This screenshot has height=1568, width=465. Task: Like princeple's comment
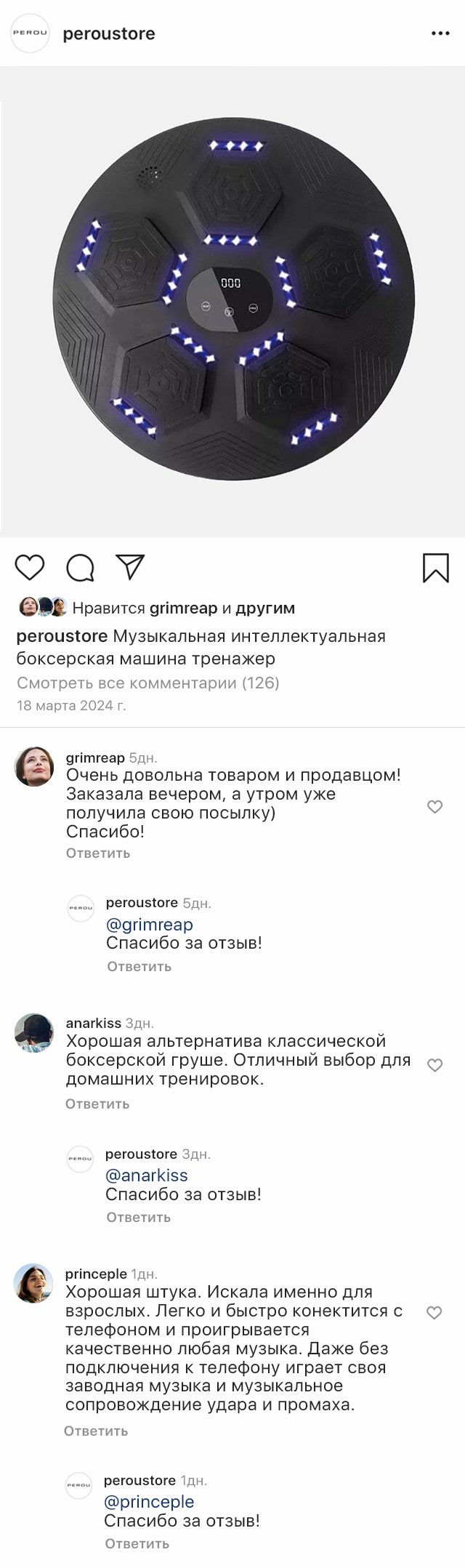[x=434, y=1312]
